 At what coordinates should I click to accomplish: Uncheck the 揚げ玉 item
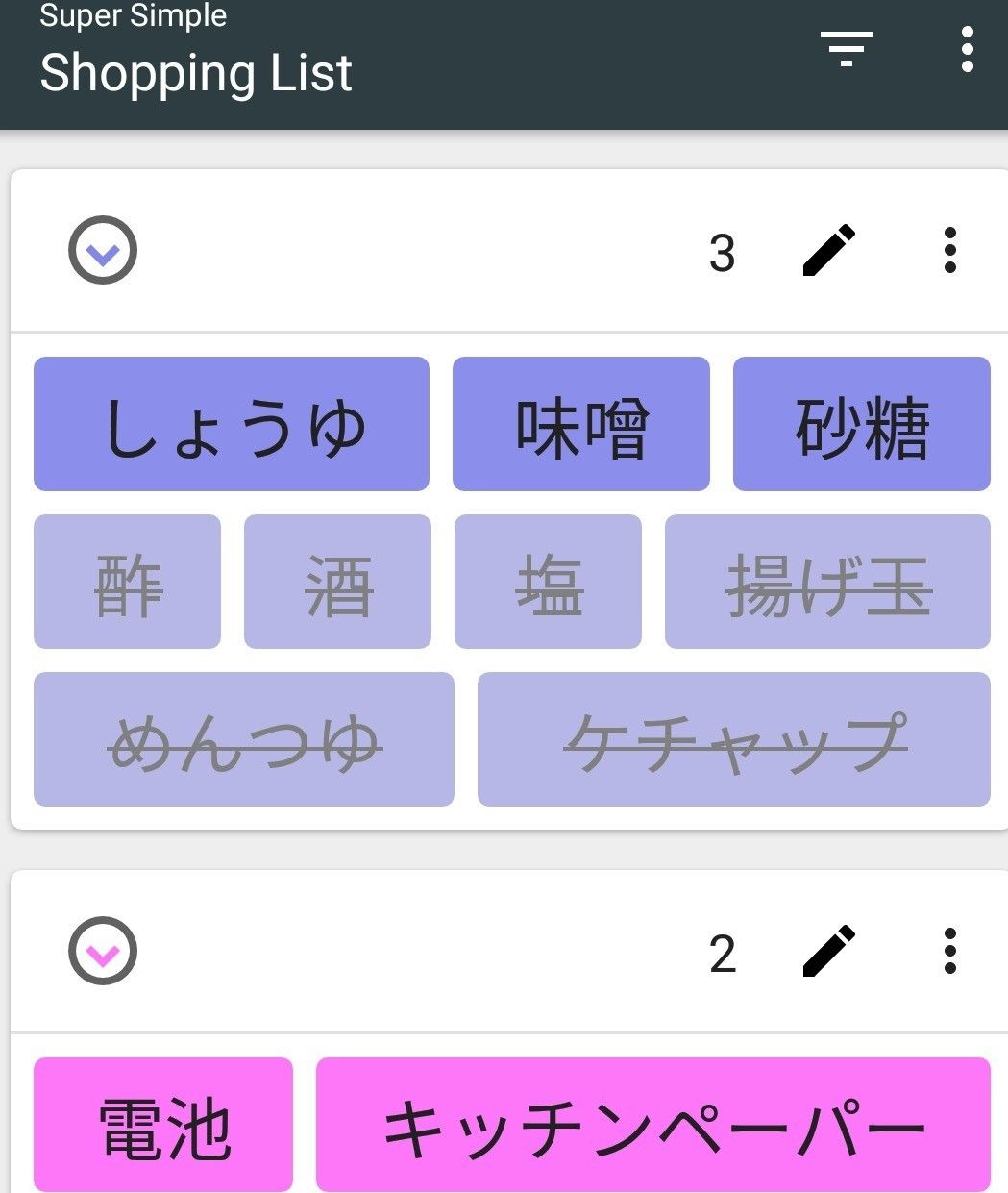pos(827,582)
